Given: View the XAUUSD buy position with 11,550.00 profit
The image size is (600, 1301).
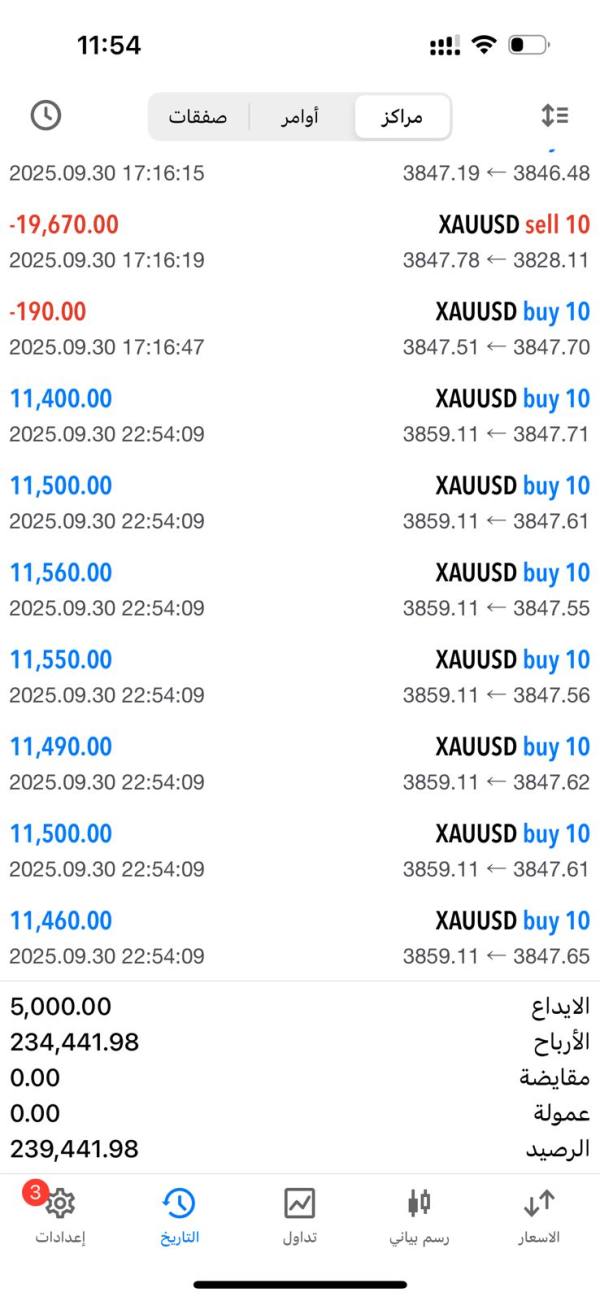Looking at the screenshot, I should [x=300, y=677].
